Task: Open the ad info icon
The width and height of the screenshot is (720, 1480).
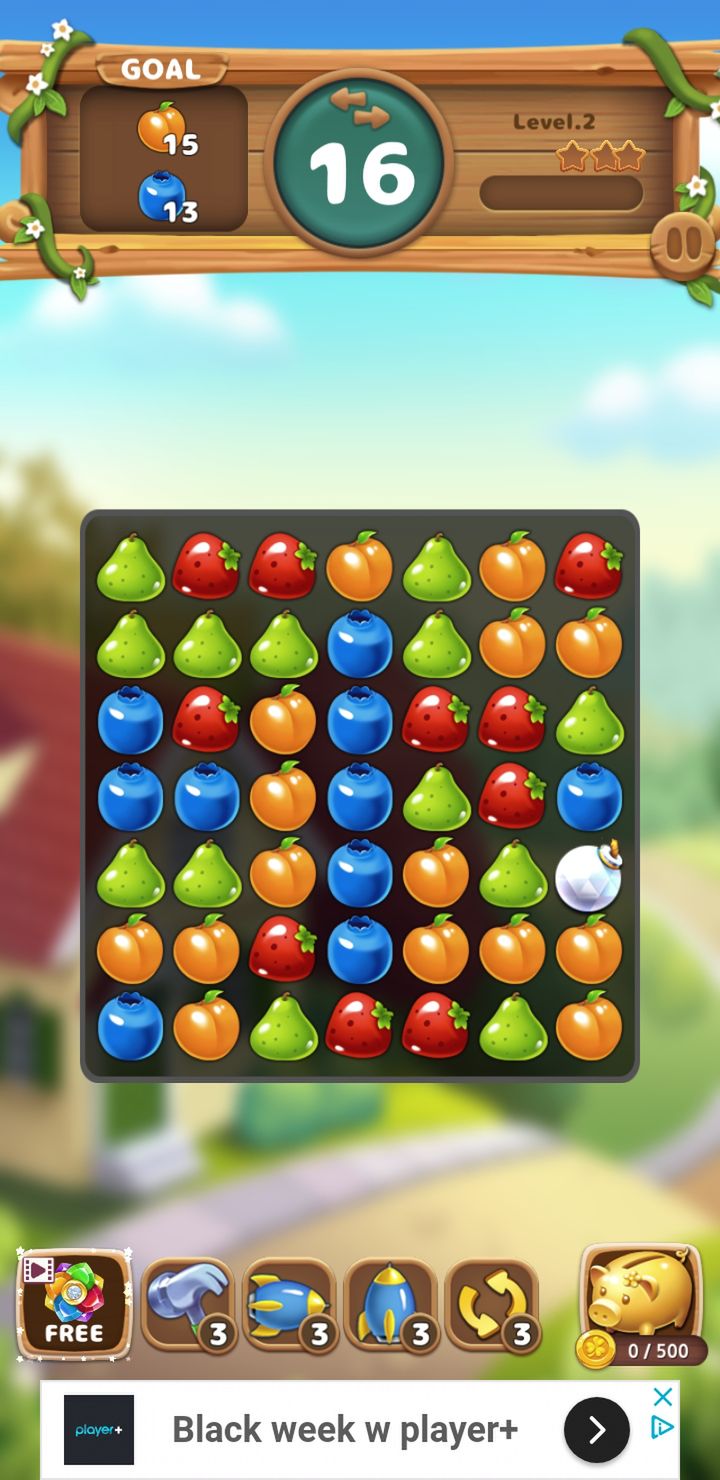Action: pyautogui.click(x=662, y=1428)
